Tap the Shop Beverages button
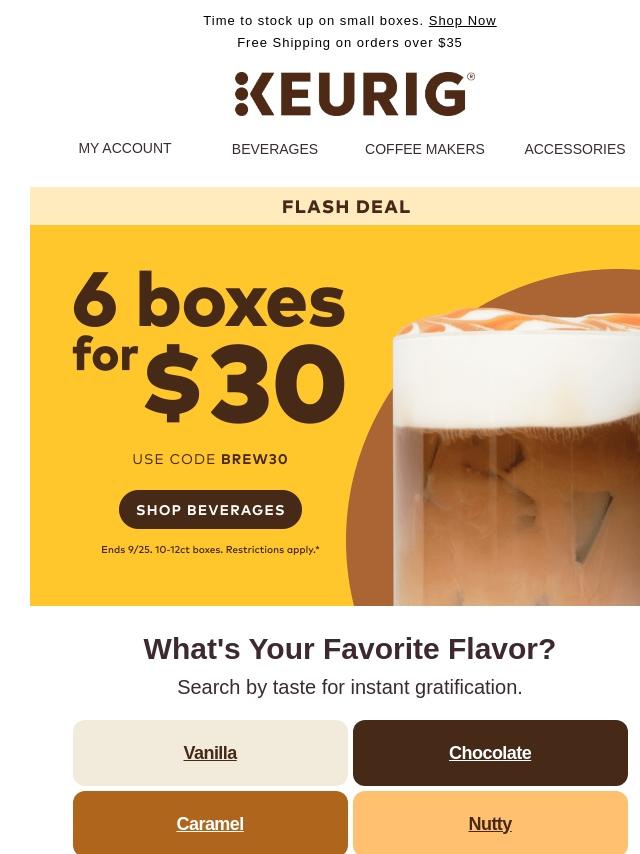Screen dimensions: 640x854 210,510
